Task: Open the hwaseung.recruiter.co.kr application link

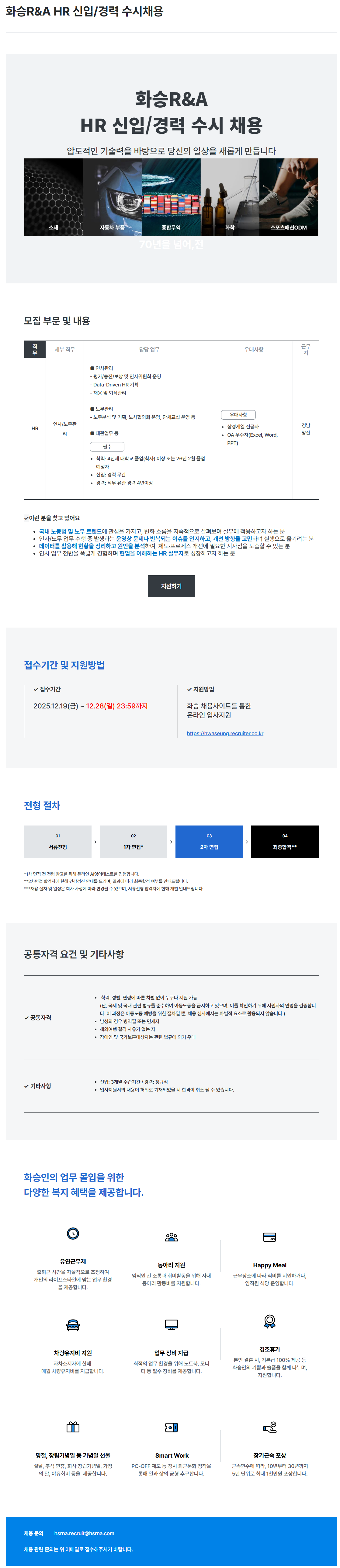Action: point(225,733)
